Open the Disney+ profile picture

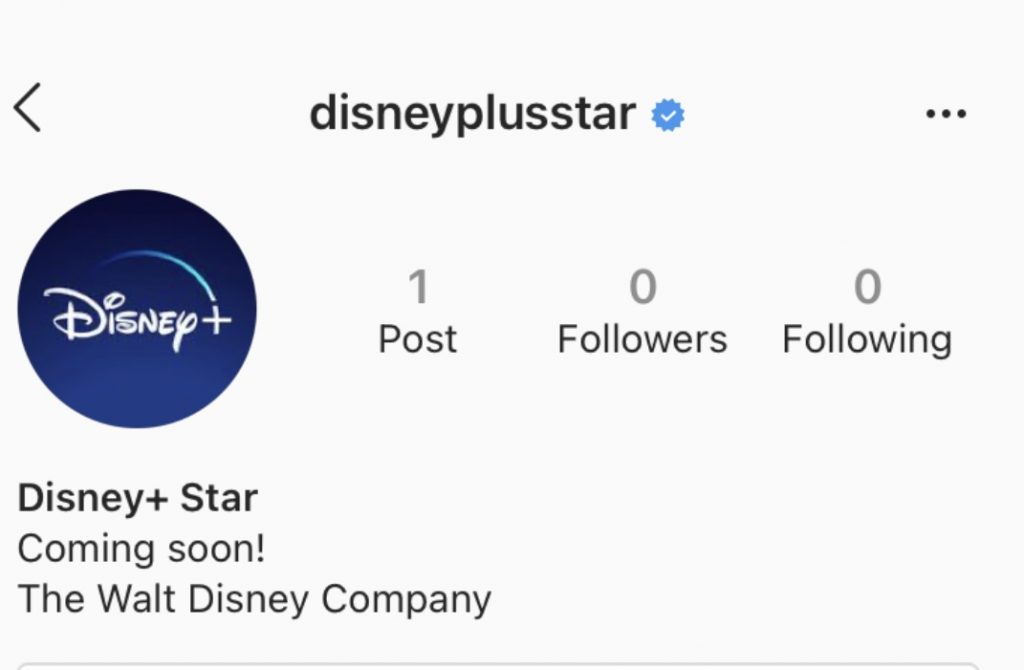coord(137,309)
